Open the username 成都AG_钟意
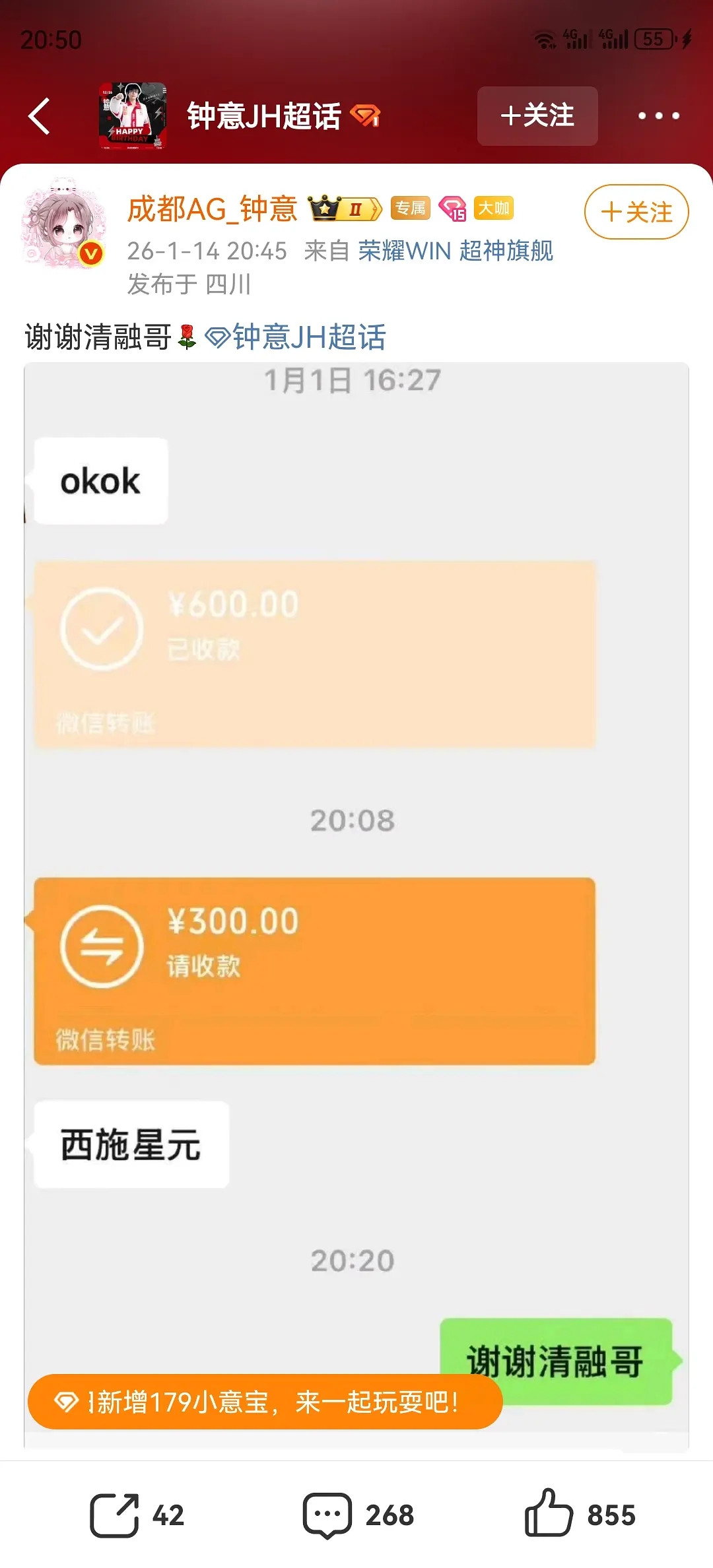Image resolution: width=713 pixels, height=1568 pixels. click(212, 210)
